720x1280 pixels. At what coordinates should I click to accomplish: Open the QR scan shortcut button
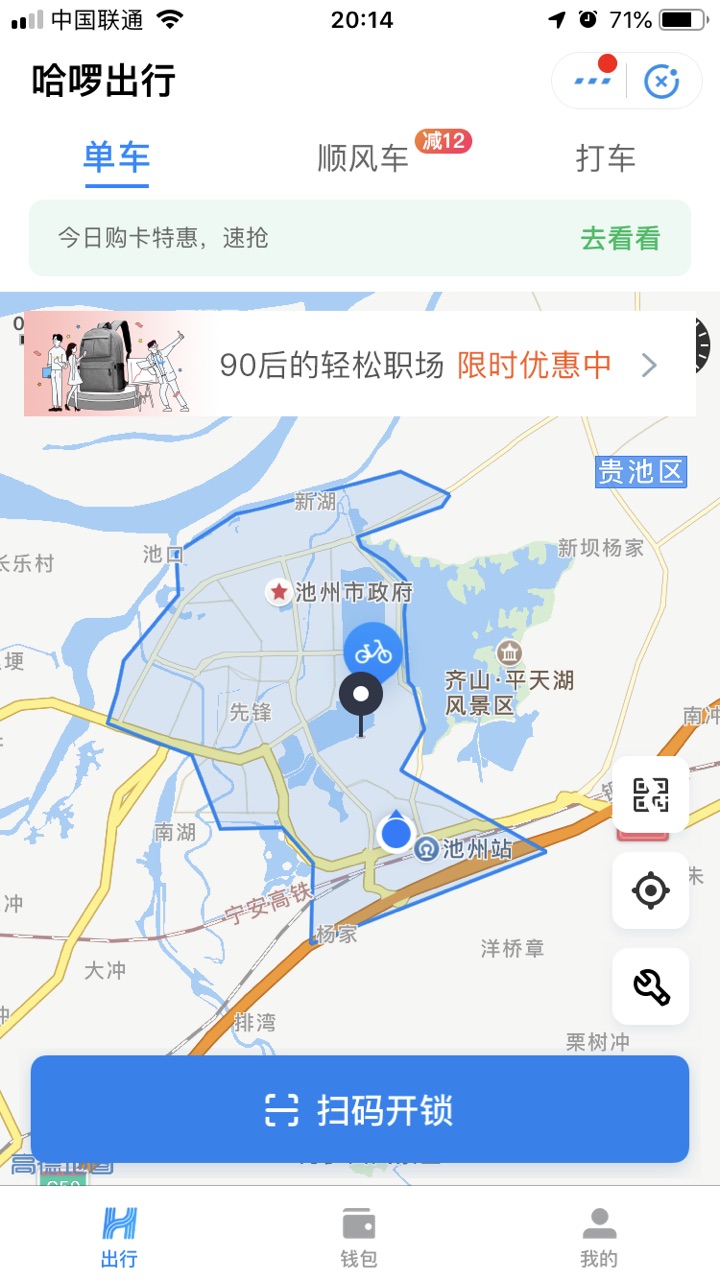(x=650, y=795)
